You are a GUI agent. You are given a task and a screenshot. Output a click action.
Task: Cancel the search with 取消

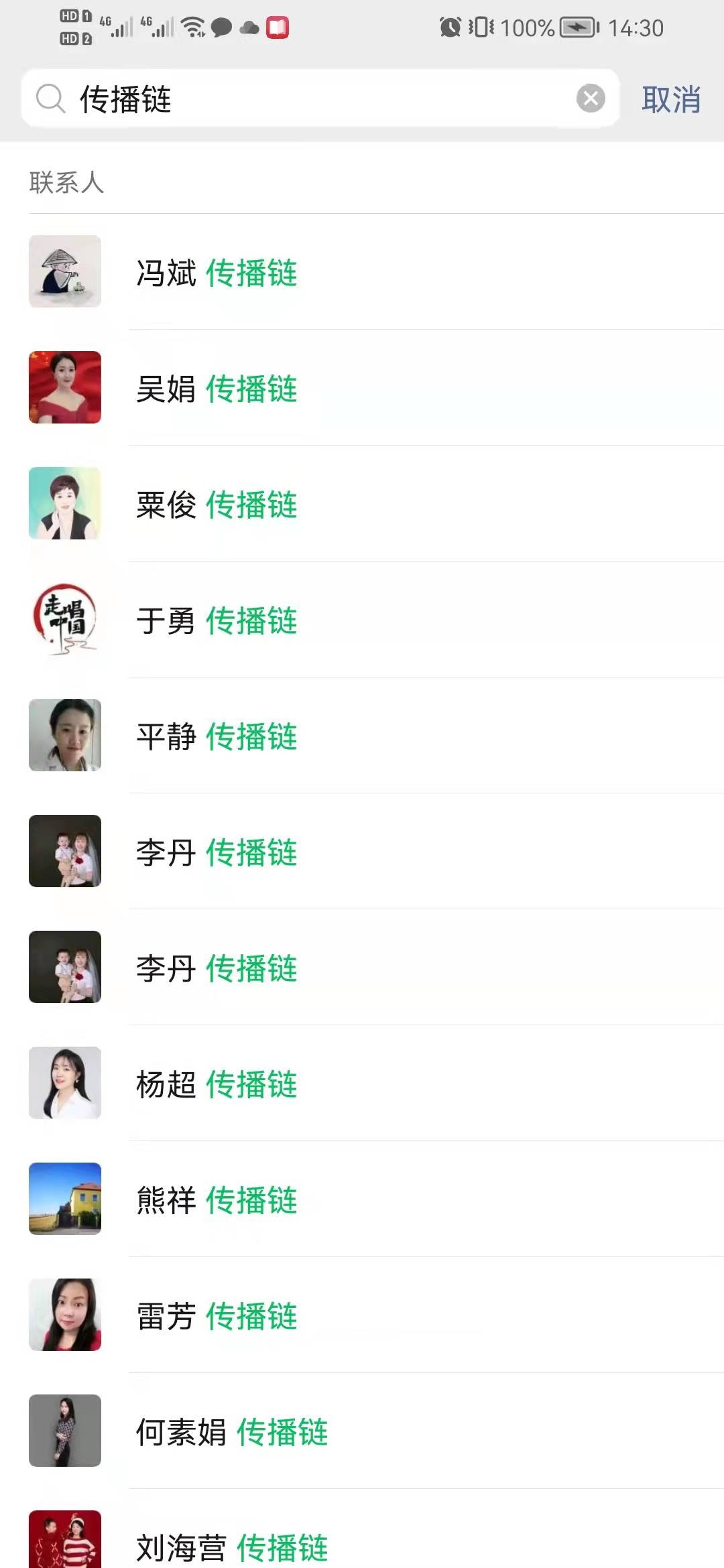point(671,100)
